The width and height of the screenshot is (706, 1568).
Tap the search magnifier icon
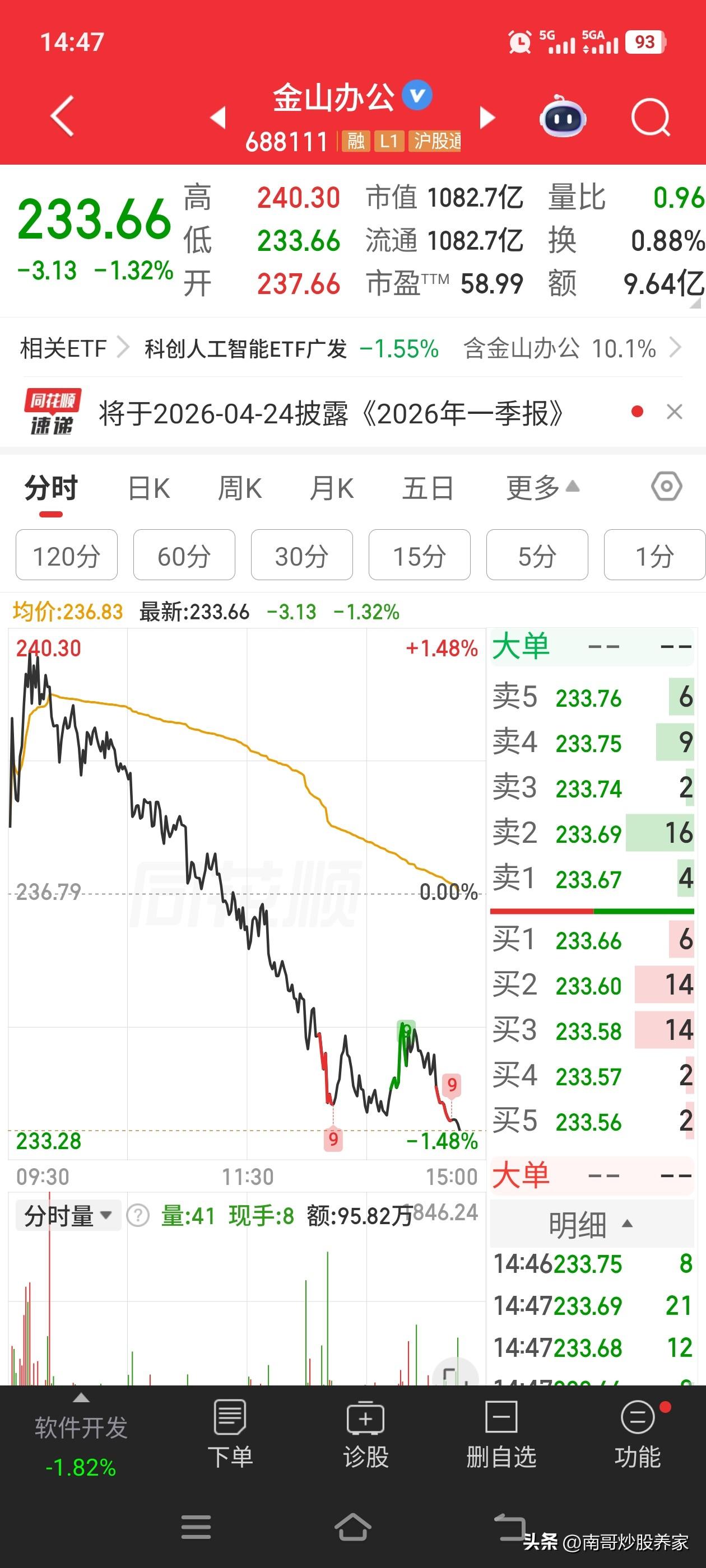pyautogui.click(x=651, y=118)
